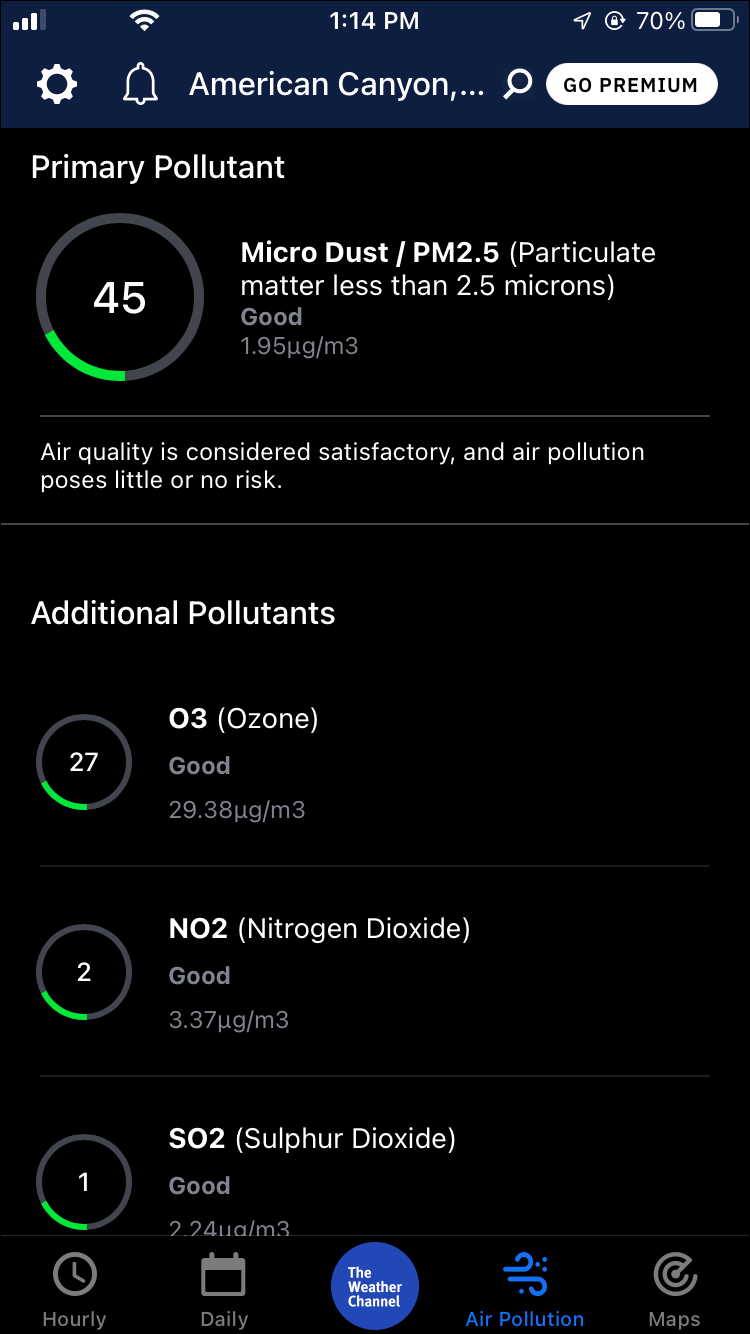750x1334 pixels.
Task: Switch to the Hourly tab
Action: (74, 1290)
